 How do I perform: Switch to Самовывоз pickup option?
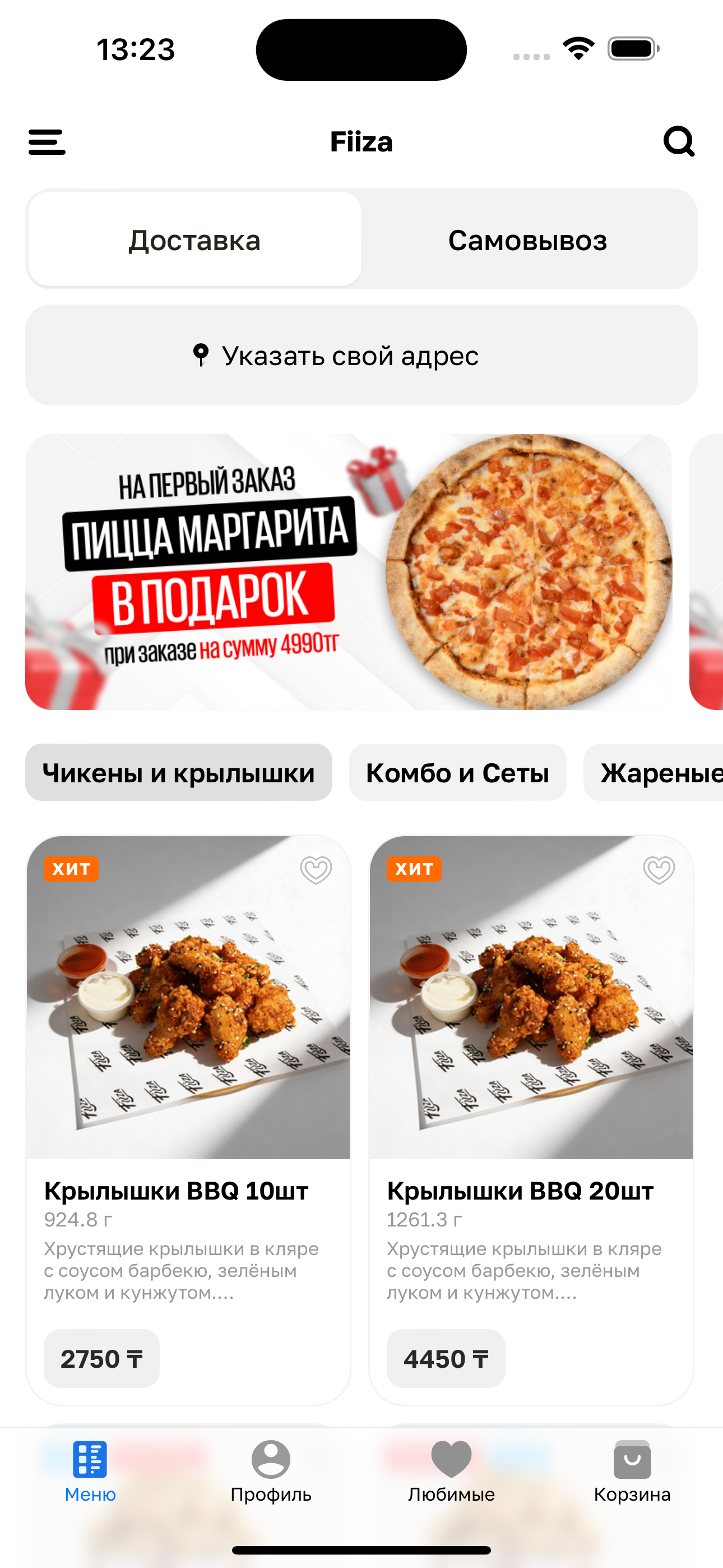click(527, 240)
